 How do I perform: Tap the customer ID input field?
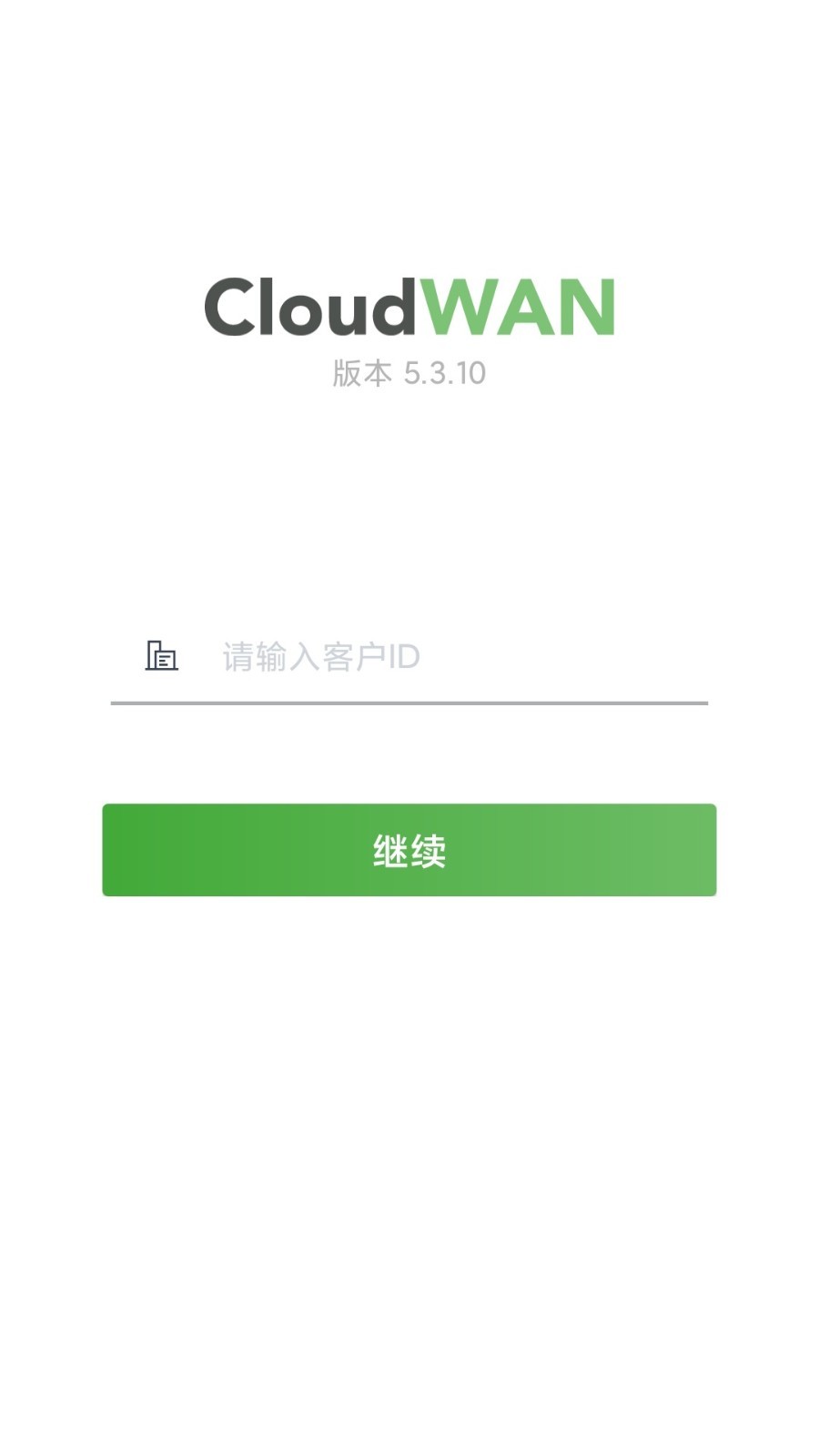point(409,656)
